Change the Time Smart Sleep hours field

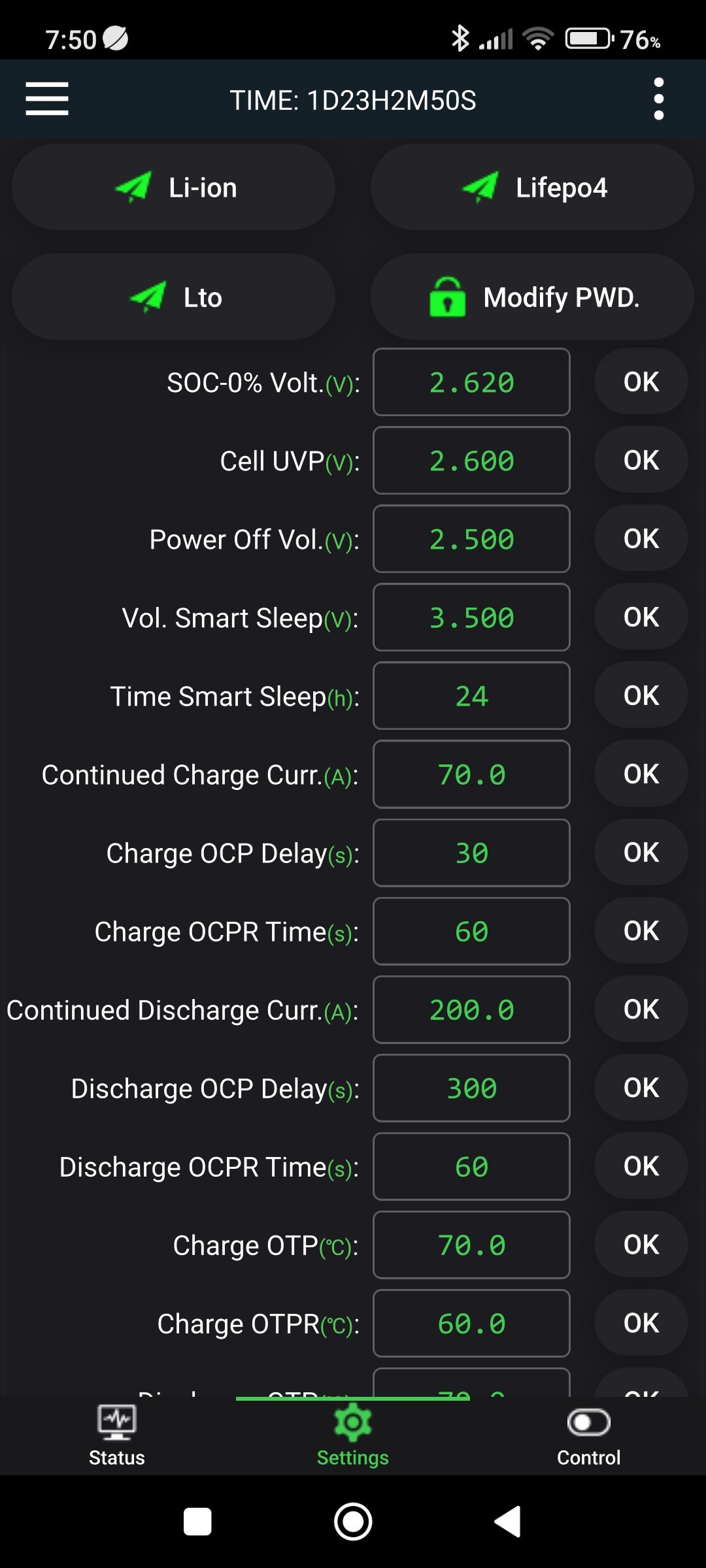click(x=471, y=696)
